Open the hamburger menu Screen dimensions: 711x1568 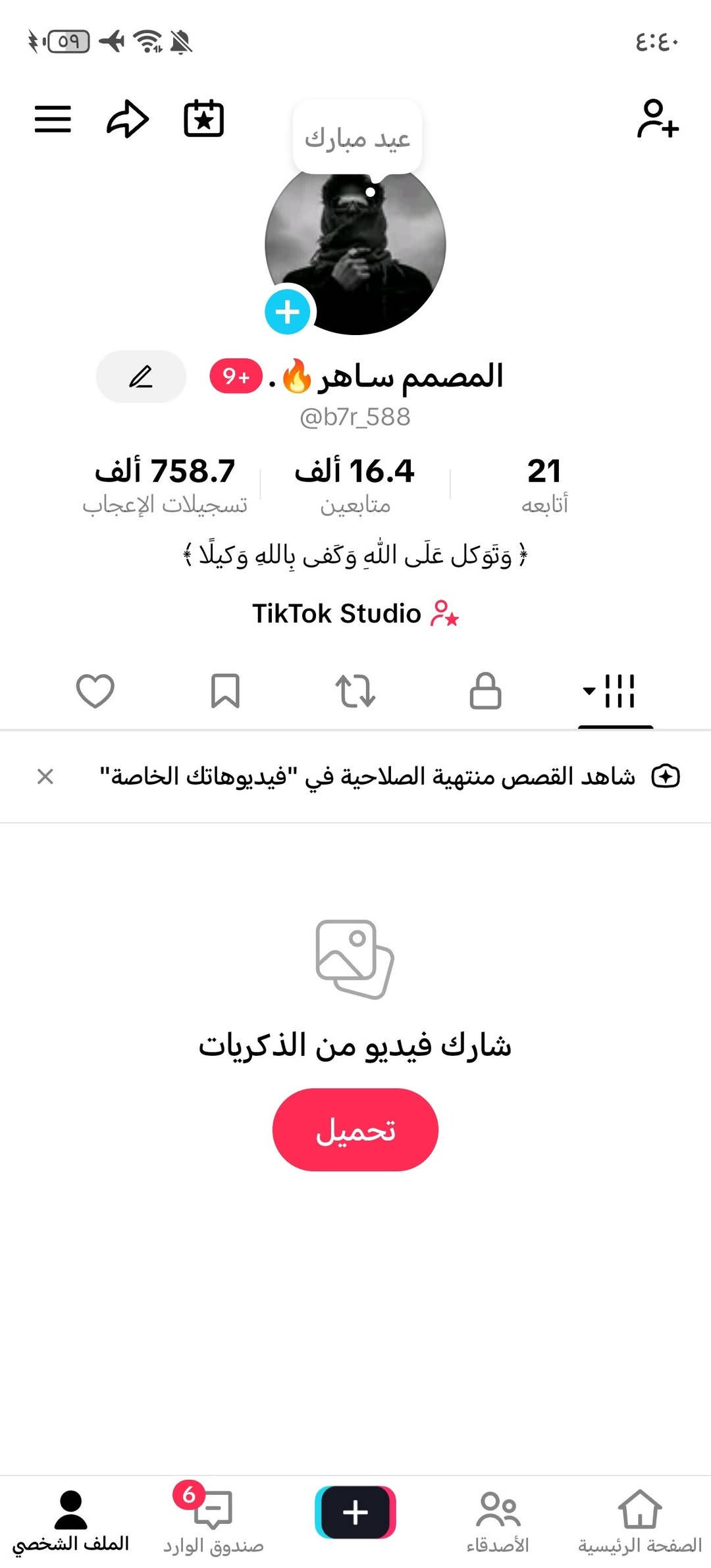[53, 119]
